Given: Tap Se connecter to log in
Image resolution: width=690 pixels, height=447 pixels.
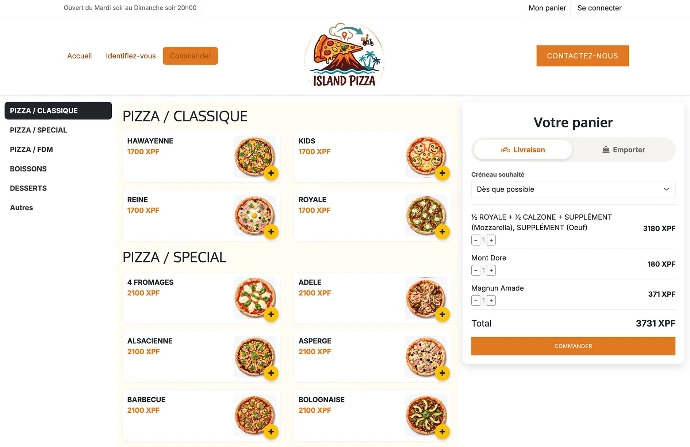Looking at the screenshot, I should [599, 8].
